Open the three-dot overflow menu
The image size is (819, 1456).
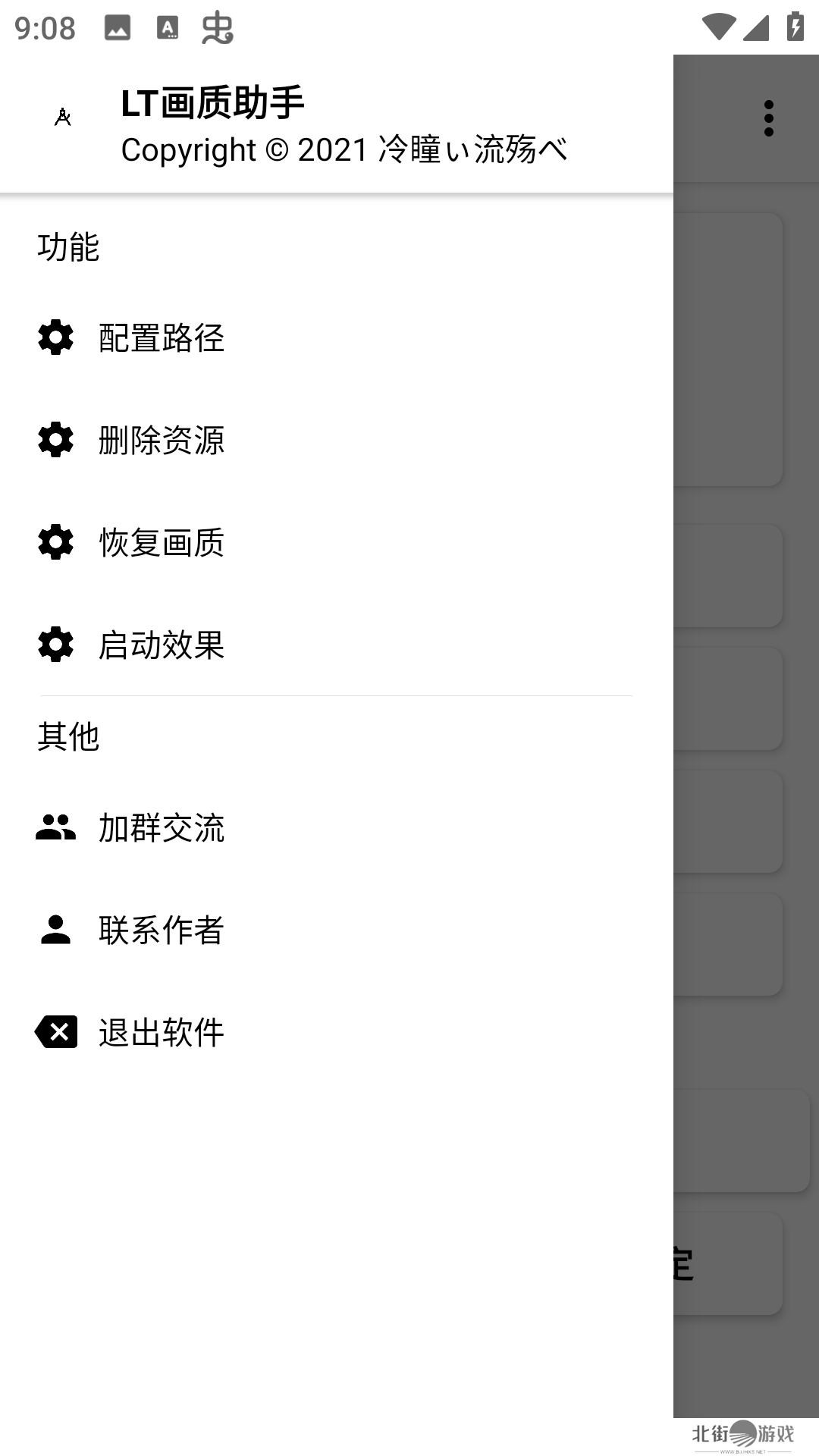[769, 118]
